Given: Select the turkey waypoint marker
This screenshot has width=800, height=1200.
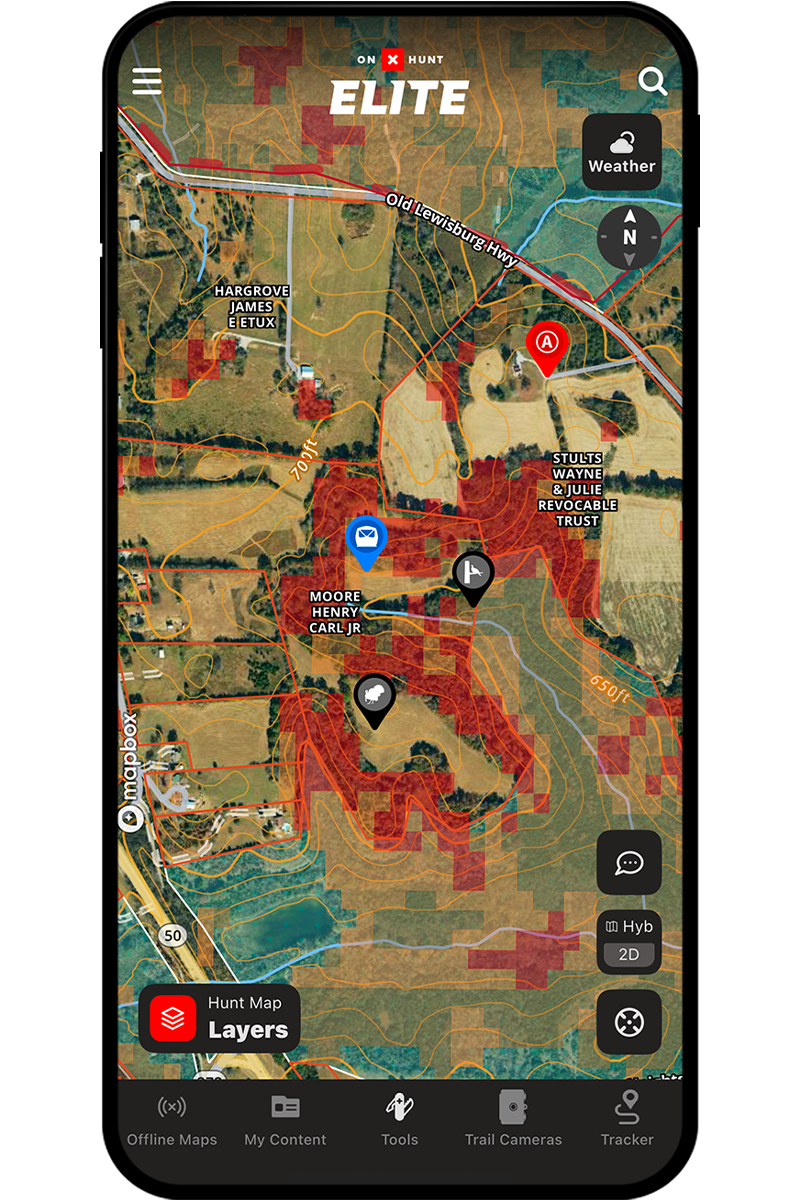Looking at the screenshot, I should (374, 696).
